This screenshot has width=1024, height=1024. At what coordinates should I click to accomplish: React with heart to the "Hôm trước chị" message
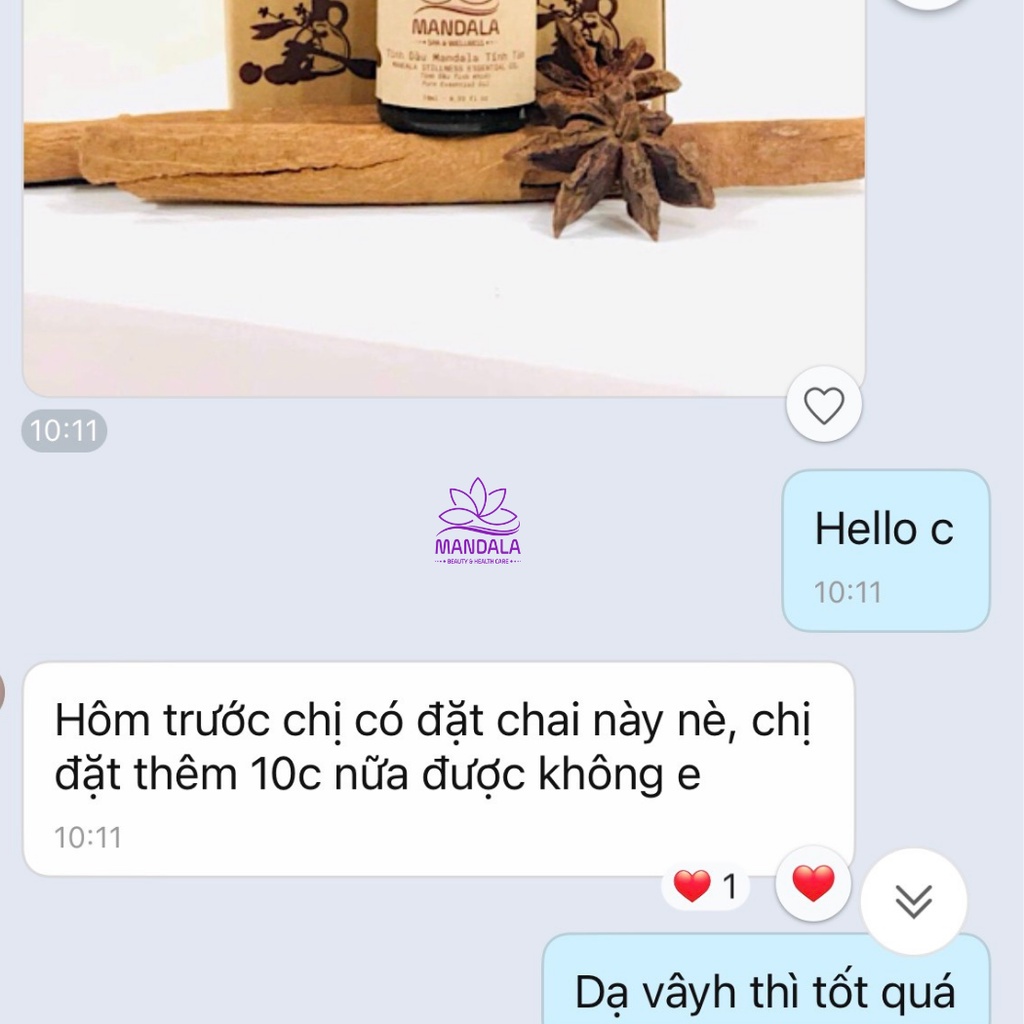pos(813,883)
